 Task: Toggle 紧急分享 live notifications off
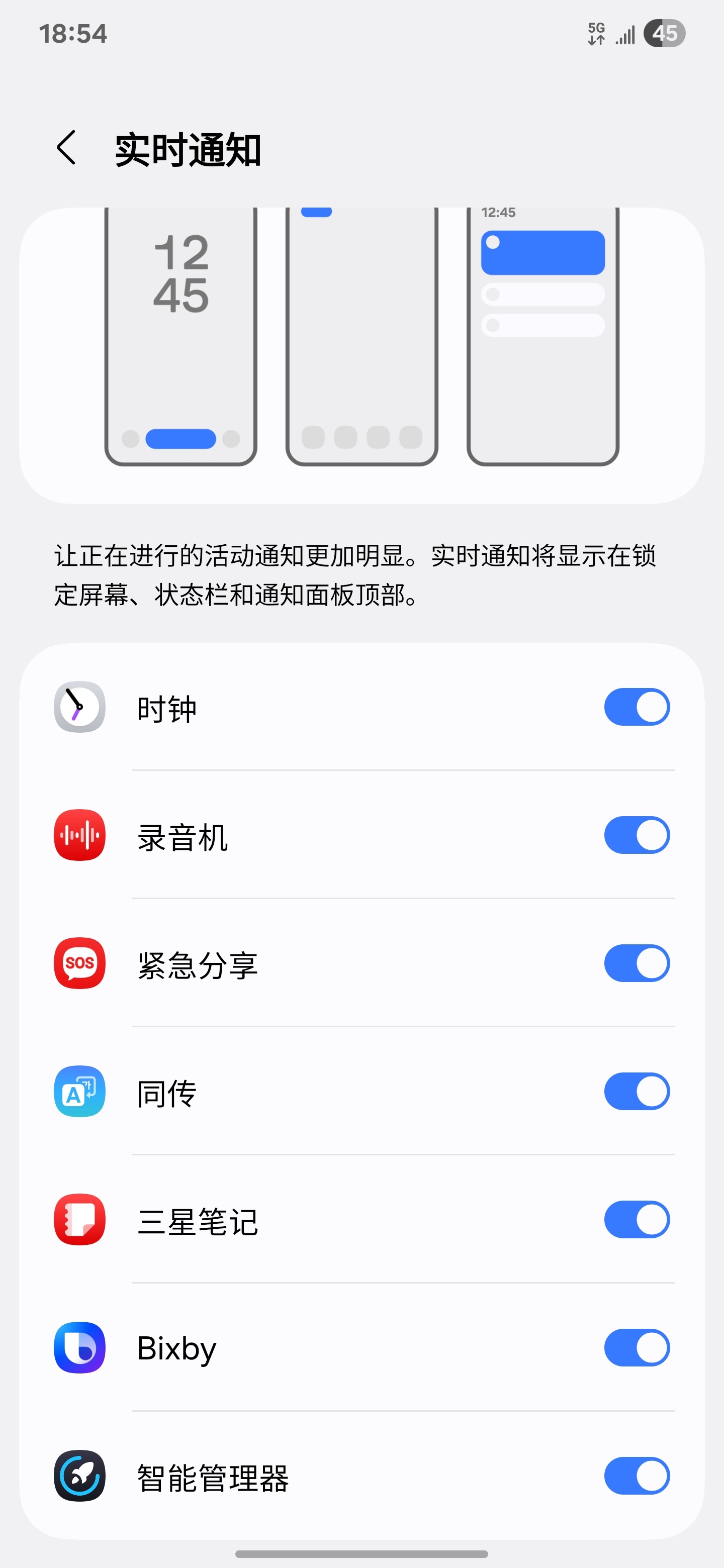[x=637, y=963]
